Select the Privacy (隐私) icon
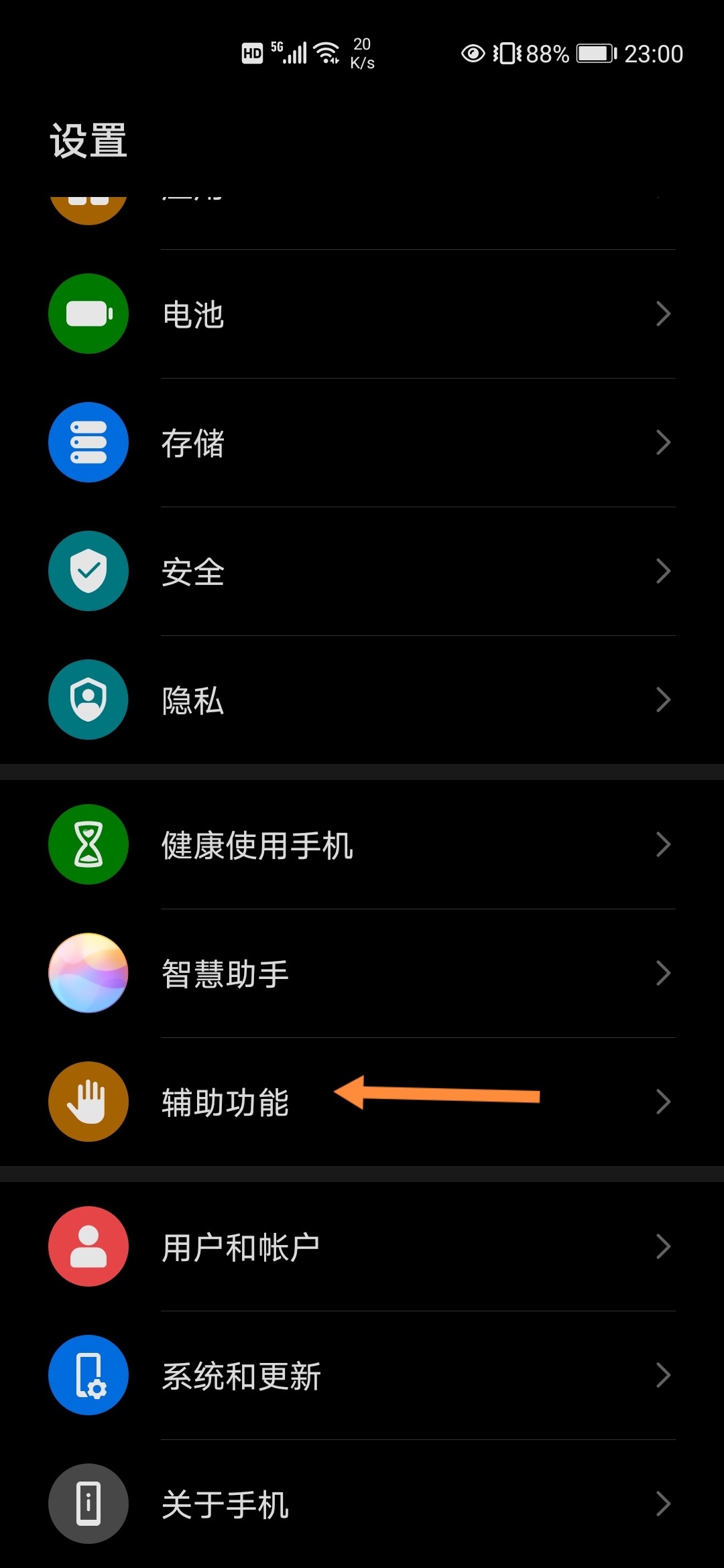724x1568 pixels. click(x=88, y=699)
